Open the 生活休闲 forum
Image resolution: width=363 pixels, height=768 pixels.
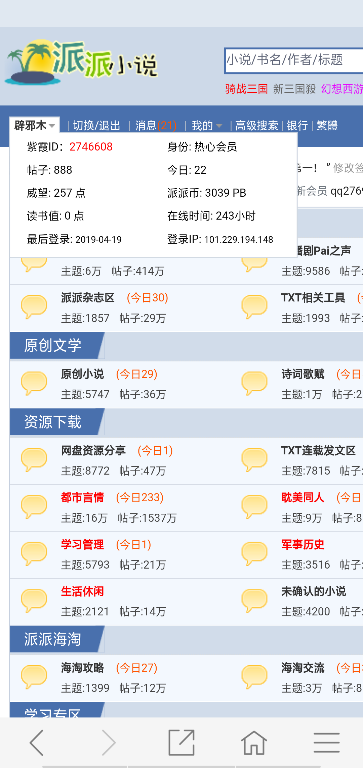pos(82,592)
